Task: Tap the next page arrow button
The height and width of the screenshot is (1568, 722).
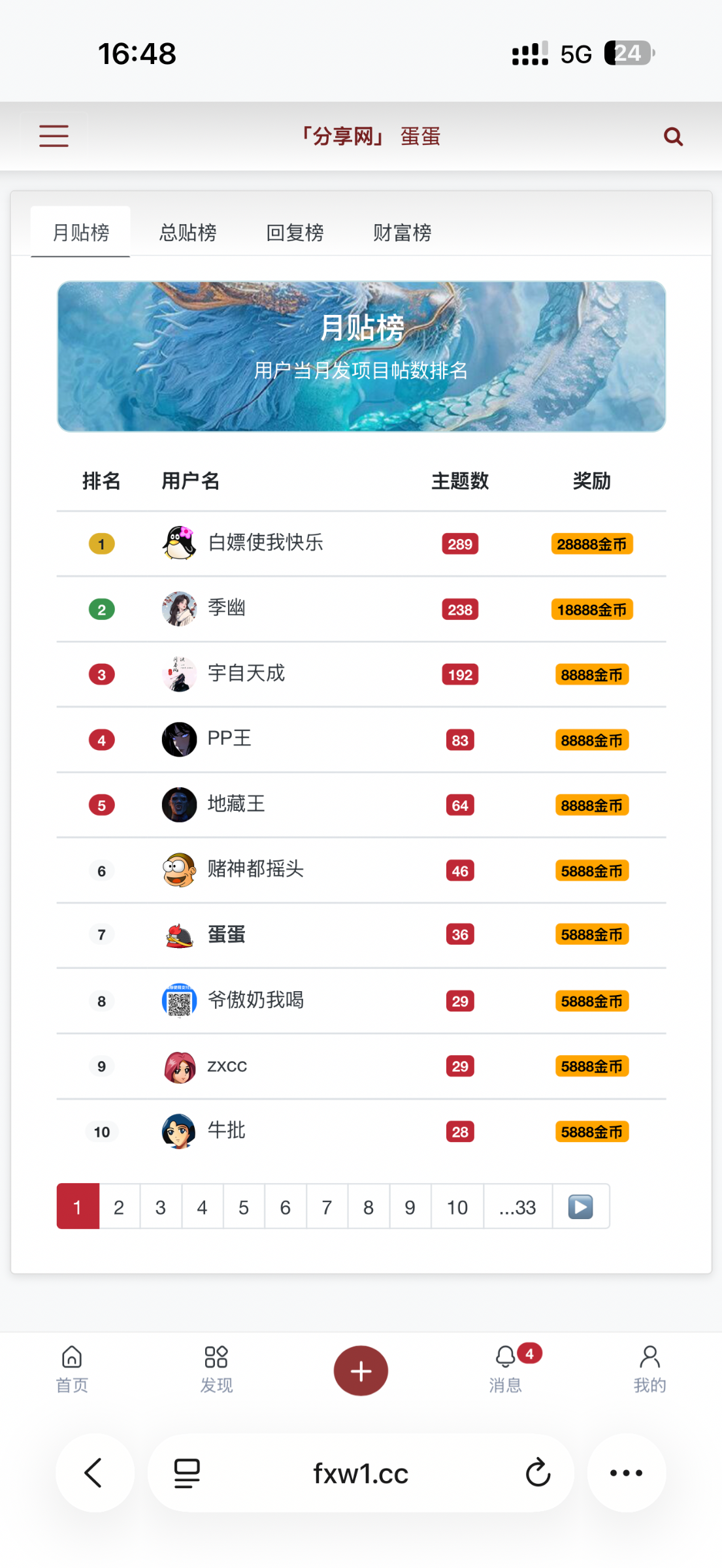Action: [580, 1207]
